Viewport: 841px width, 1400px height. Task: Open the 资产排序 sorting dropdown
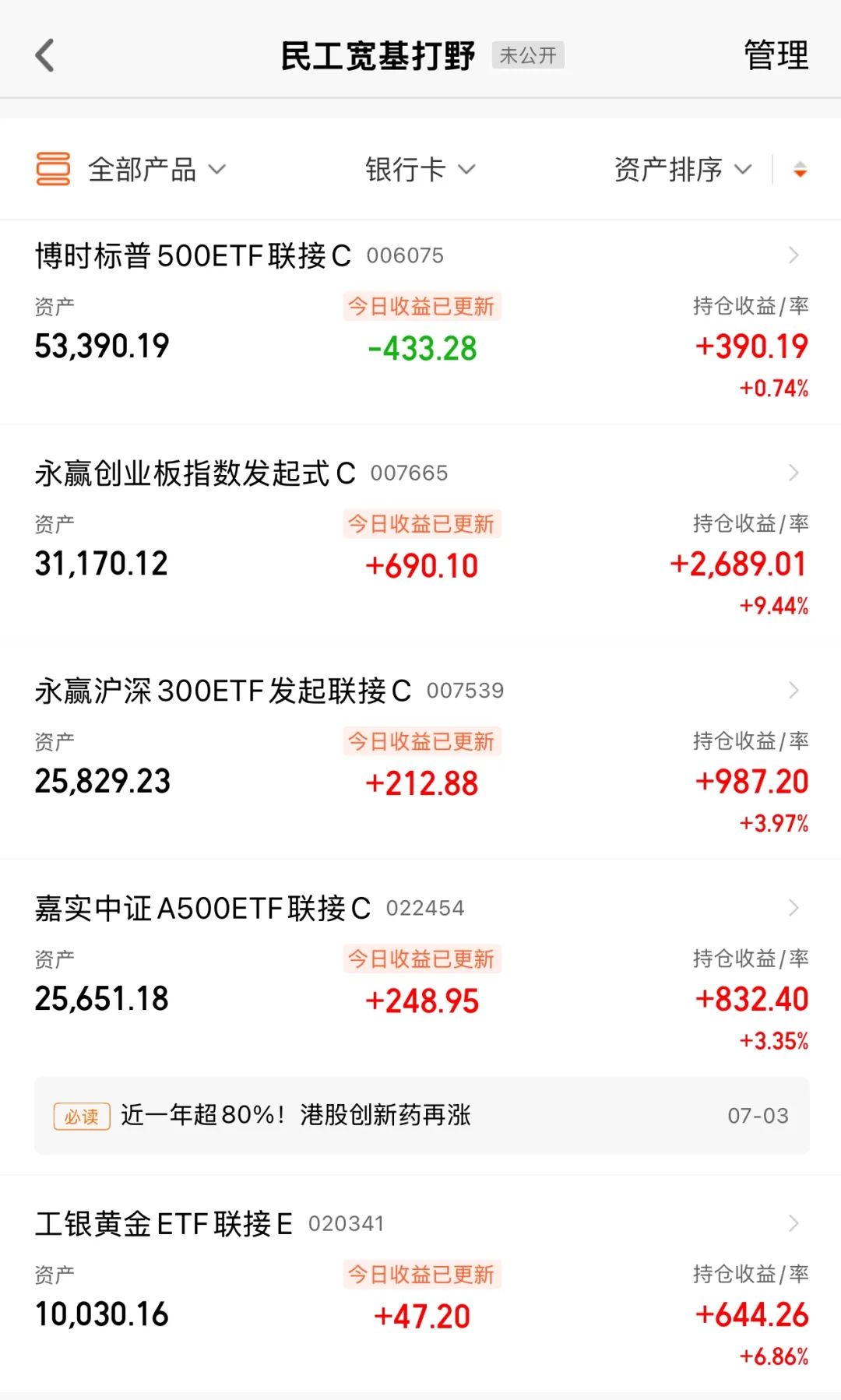coord(683,169)
